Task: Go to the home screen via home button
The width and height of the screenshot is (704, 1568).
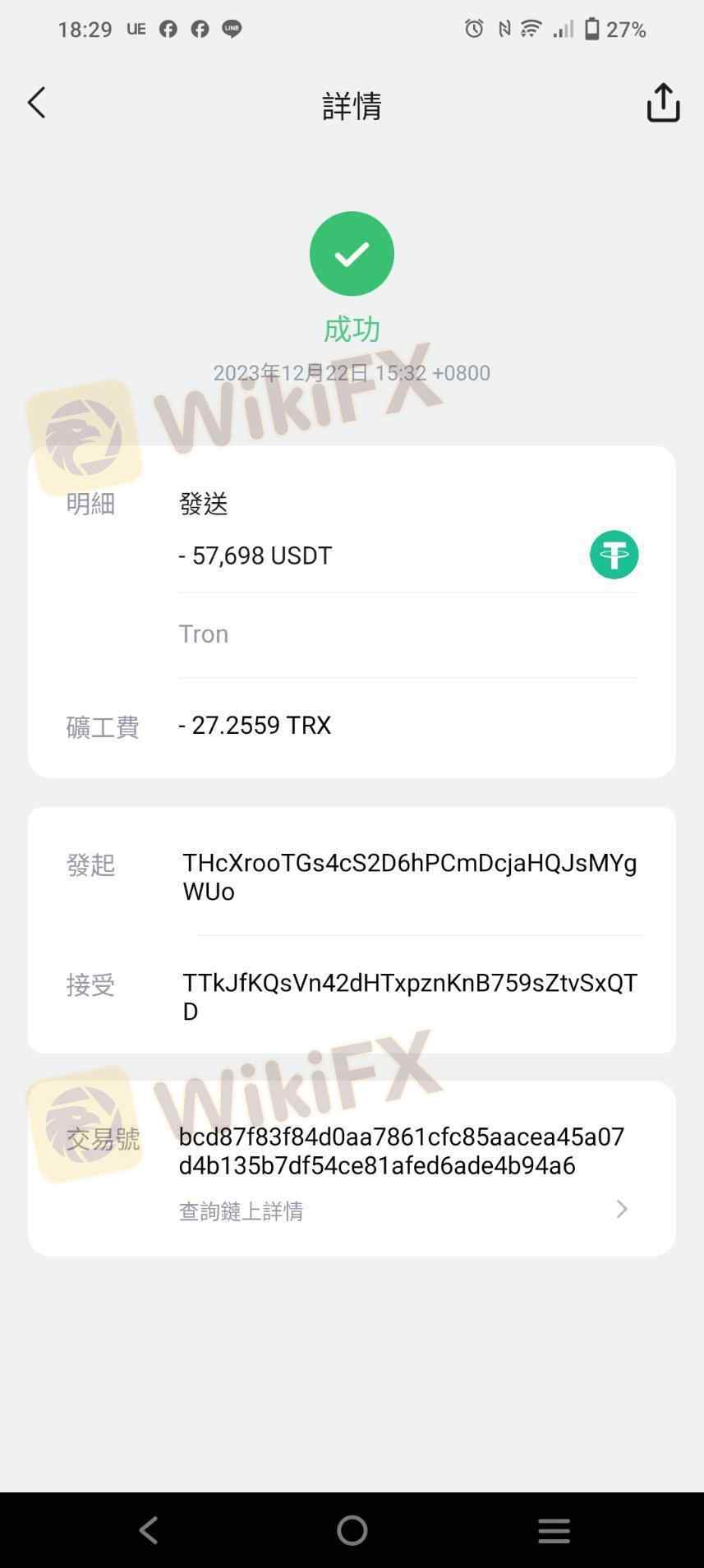Action: tap(352, 1529)
